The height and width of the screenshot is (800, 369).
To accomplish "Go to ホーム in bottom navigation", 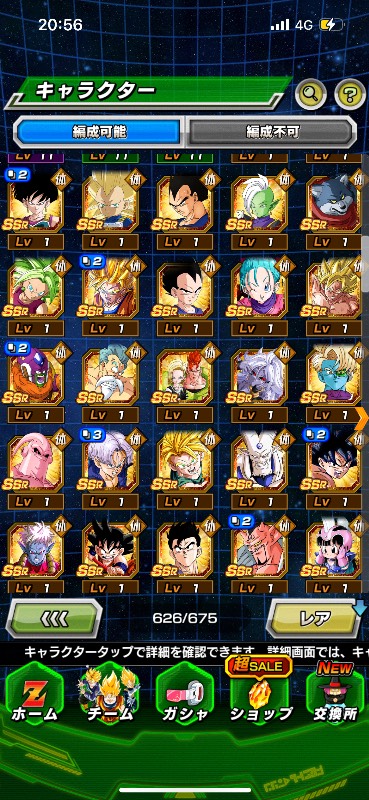I will coord(35,697).
